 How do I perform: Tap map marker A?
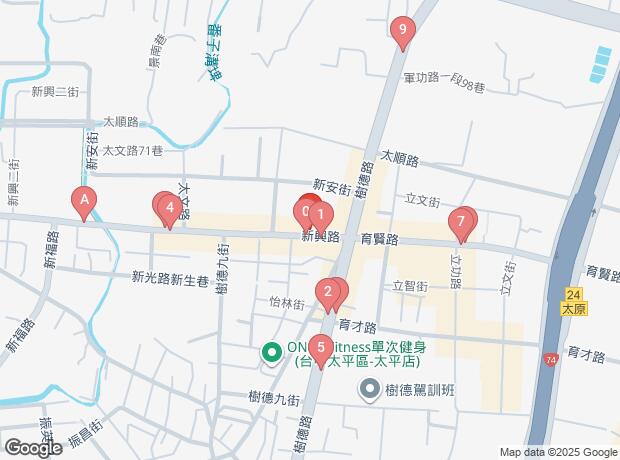[x=86, y=202]
